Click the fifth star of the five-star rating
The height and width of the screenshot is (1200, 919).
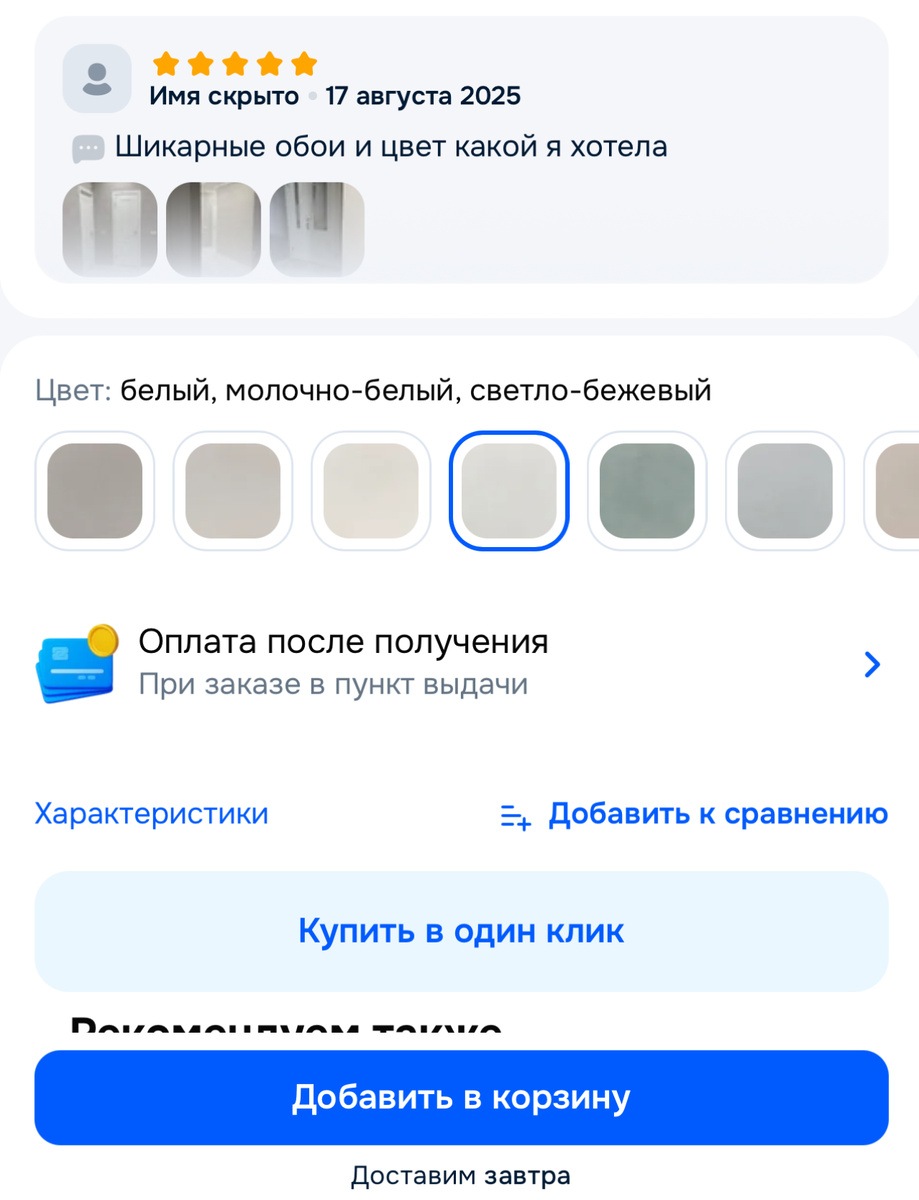(x=303, y=63)
